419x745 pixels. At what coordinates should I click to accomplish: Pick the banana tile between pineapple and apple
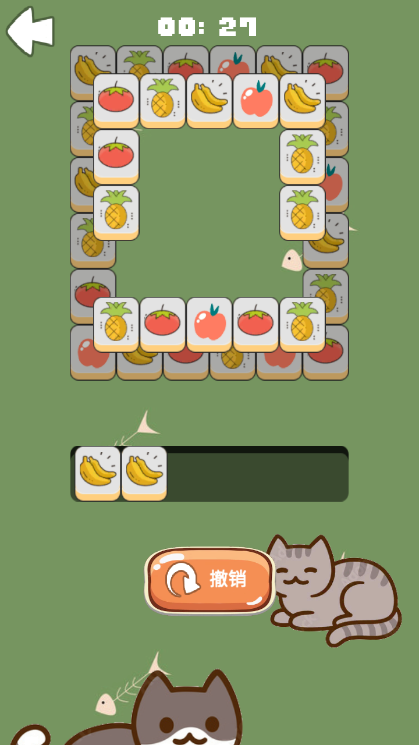(x=210, y=101)
